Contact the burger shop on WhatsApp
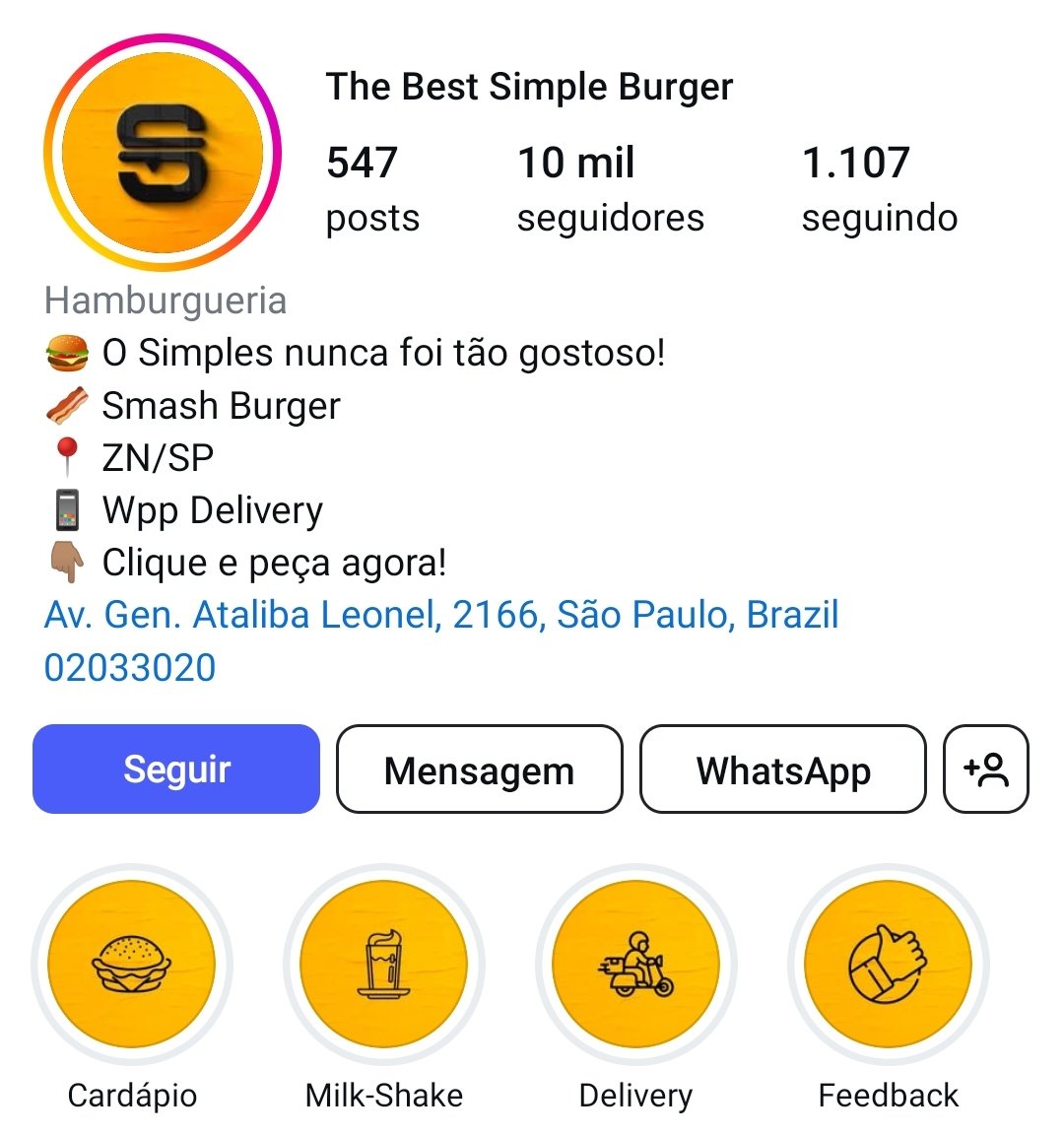 783,769
